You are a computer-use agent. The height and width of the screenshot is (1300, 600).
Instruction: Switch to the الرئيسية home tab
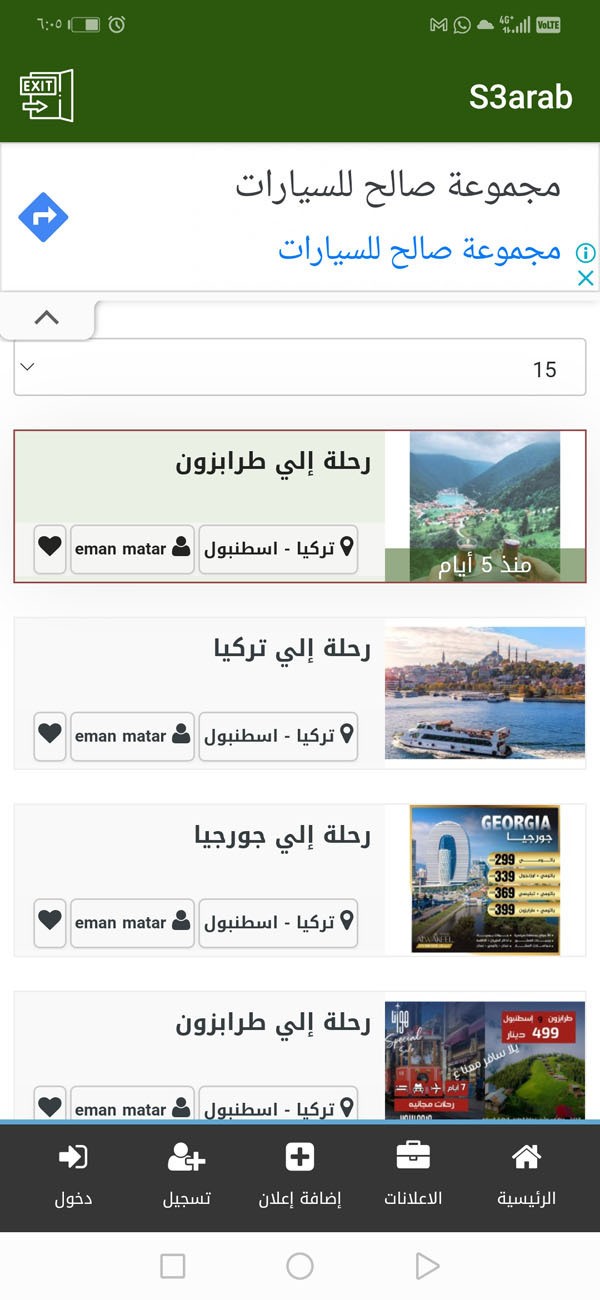(526, 1175)
